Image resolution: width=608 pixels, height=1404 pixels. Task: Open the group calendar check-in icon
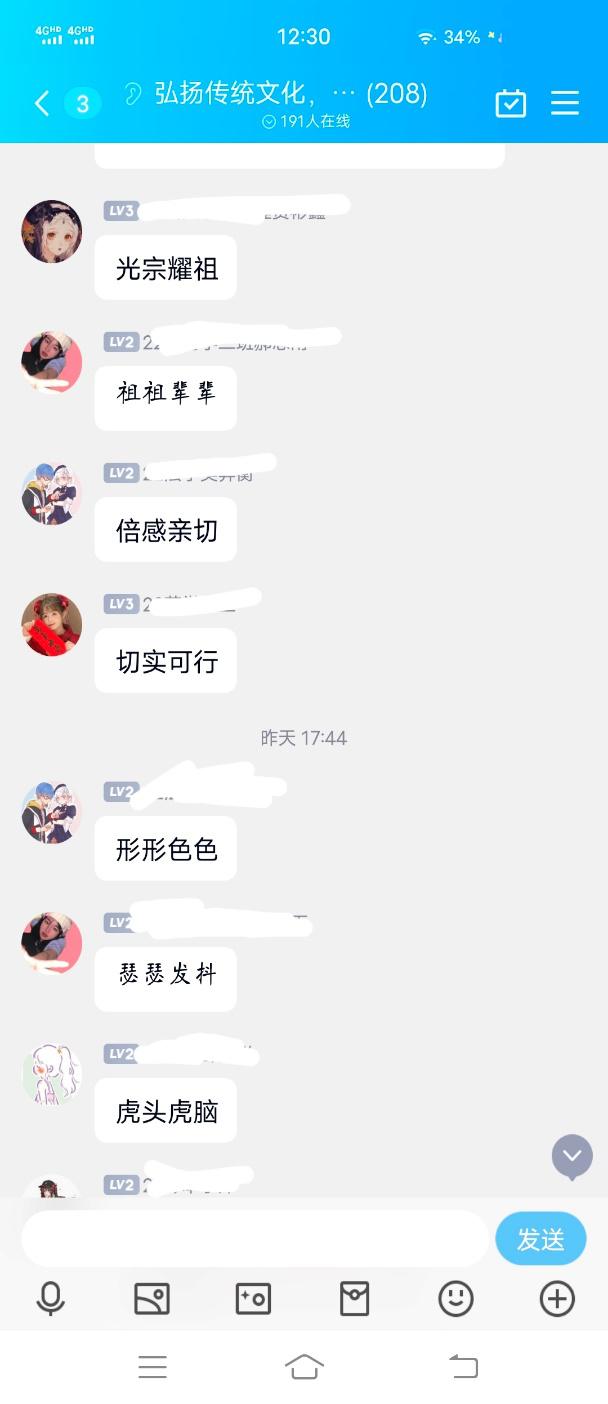(511, 103)
